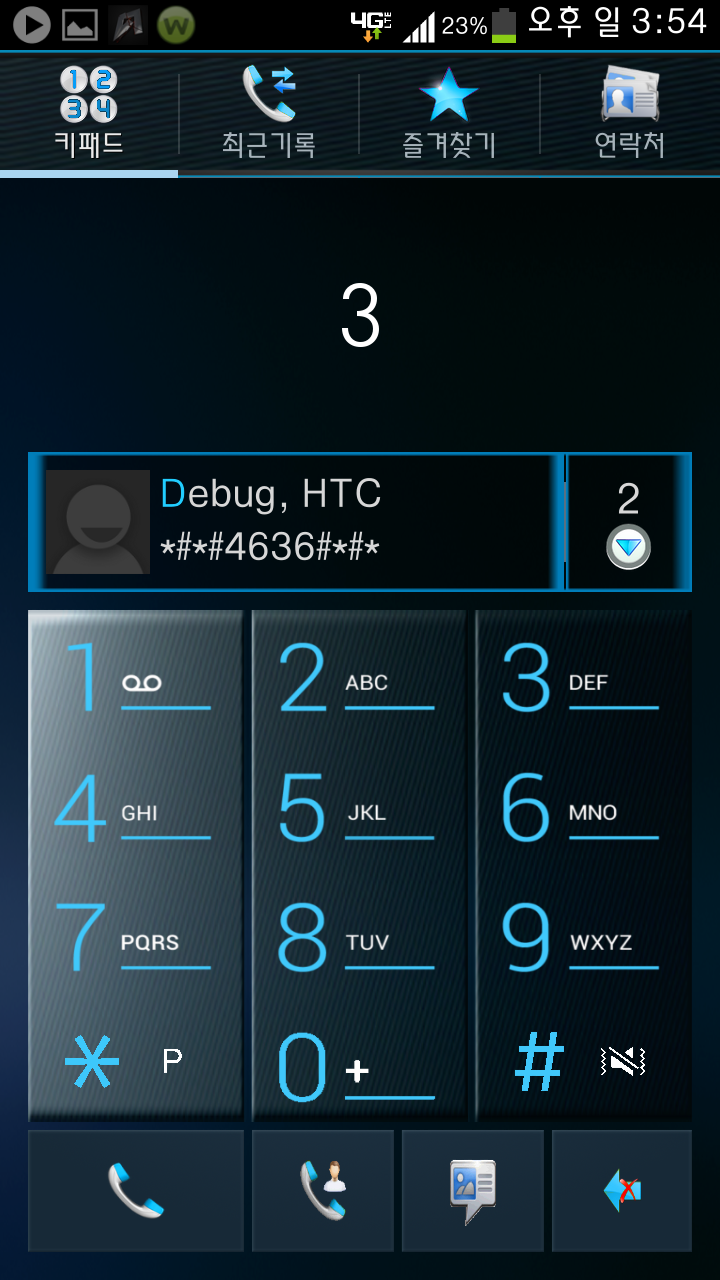Dial digit 9 WXYZ
Screen dimensions: 720x1280
tap(583, 938)
